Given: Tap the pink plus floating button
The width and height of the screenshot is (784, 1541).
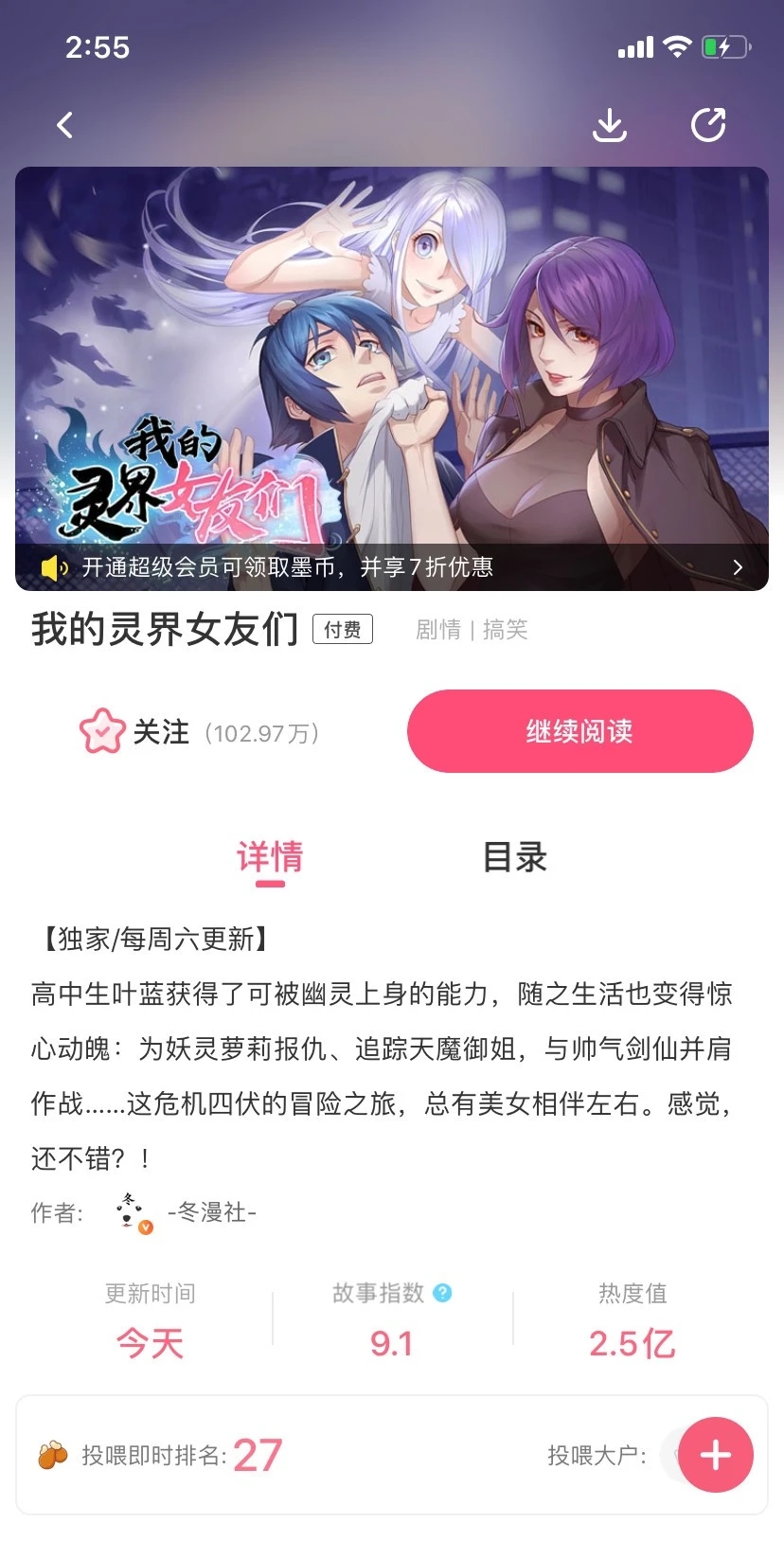Looking at the screenshot, I should coord(715,1455).
